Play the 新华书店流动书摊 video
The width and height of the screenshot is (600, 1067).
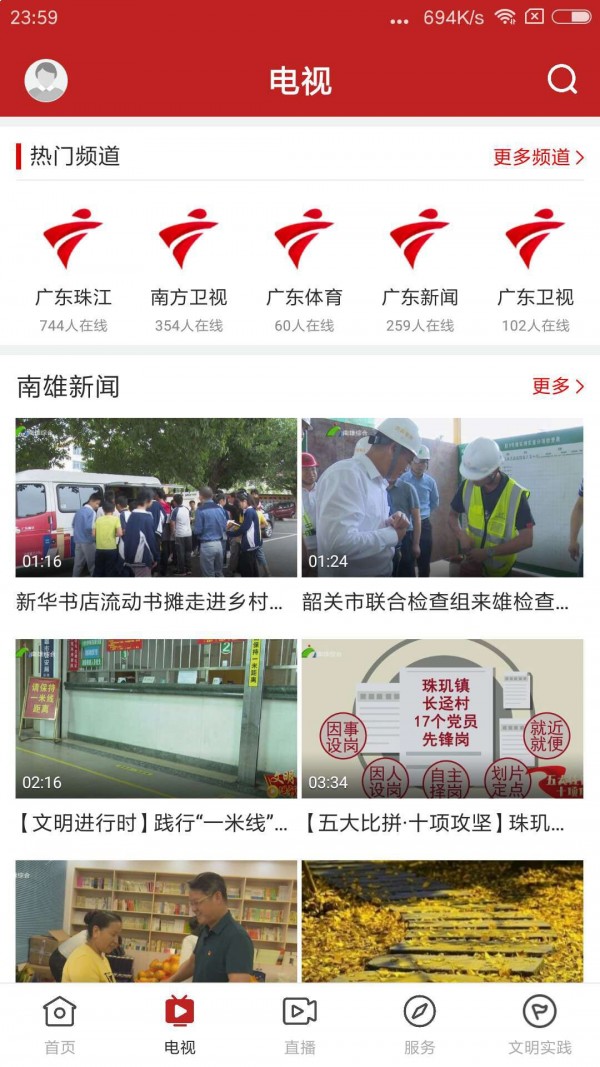point(156,498)
